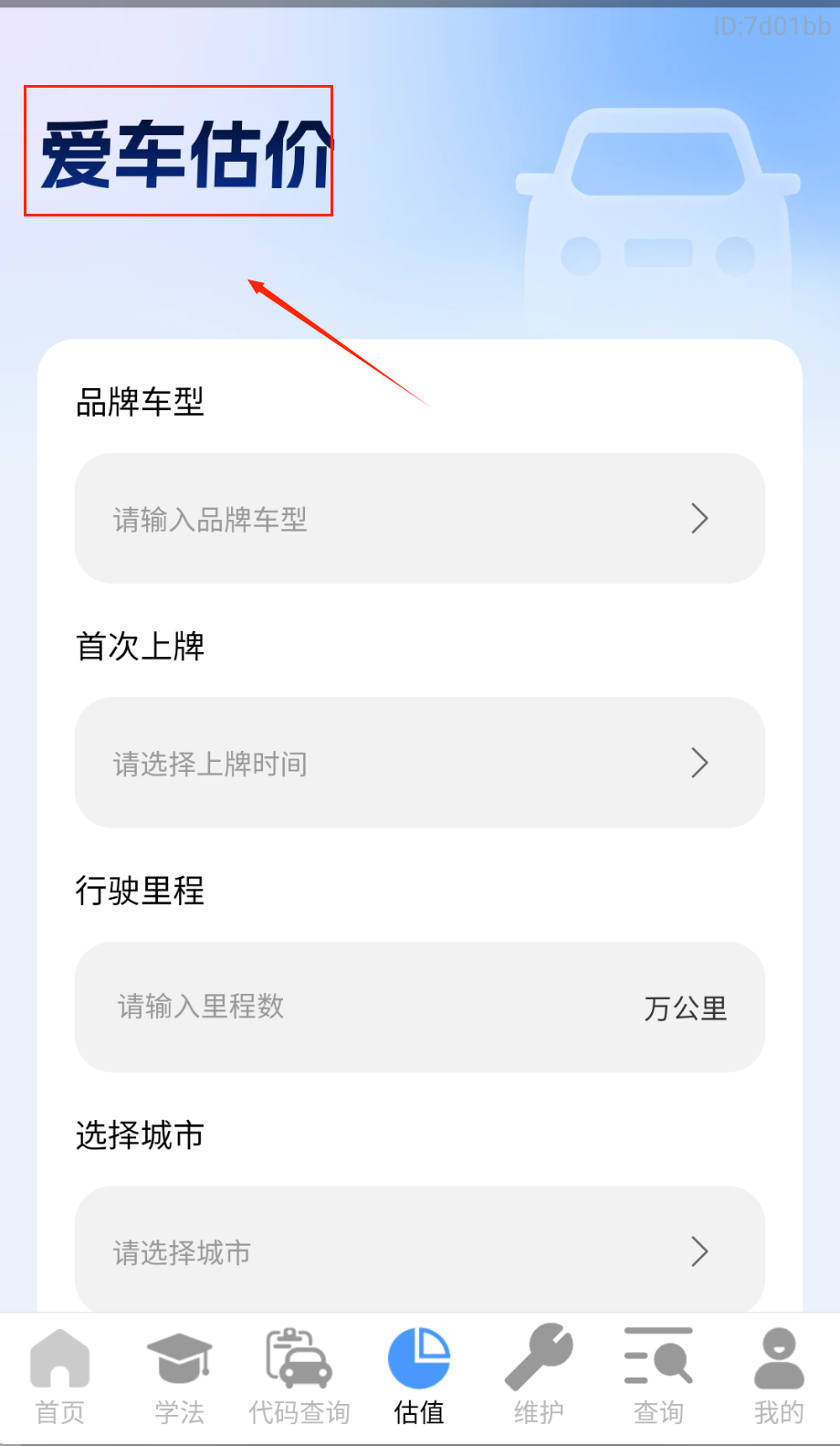Choose a city in 请选择城市
Image resolution: width=840 pixels, height=1446 pixels.
coord(419,1251)
